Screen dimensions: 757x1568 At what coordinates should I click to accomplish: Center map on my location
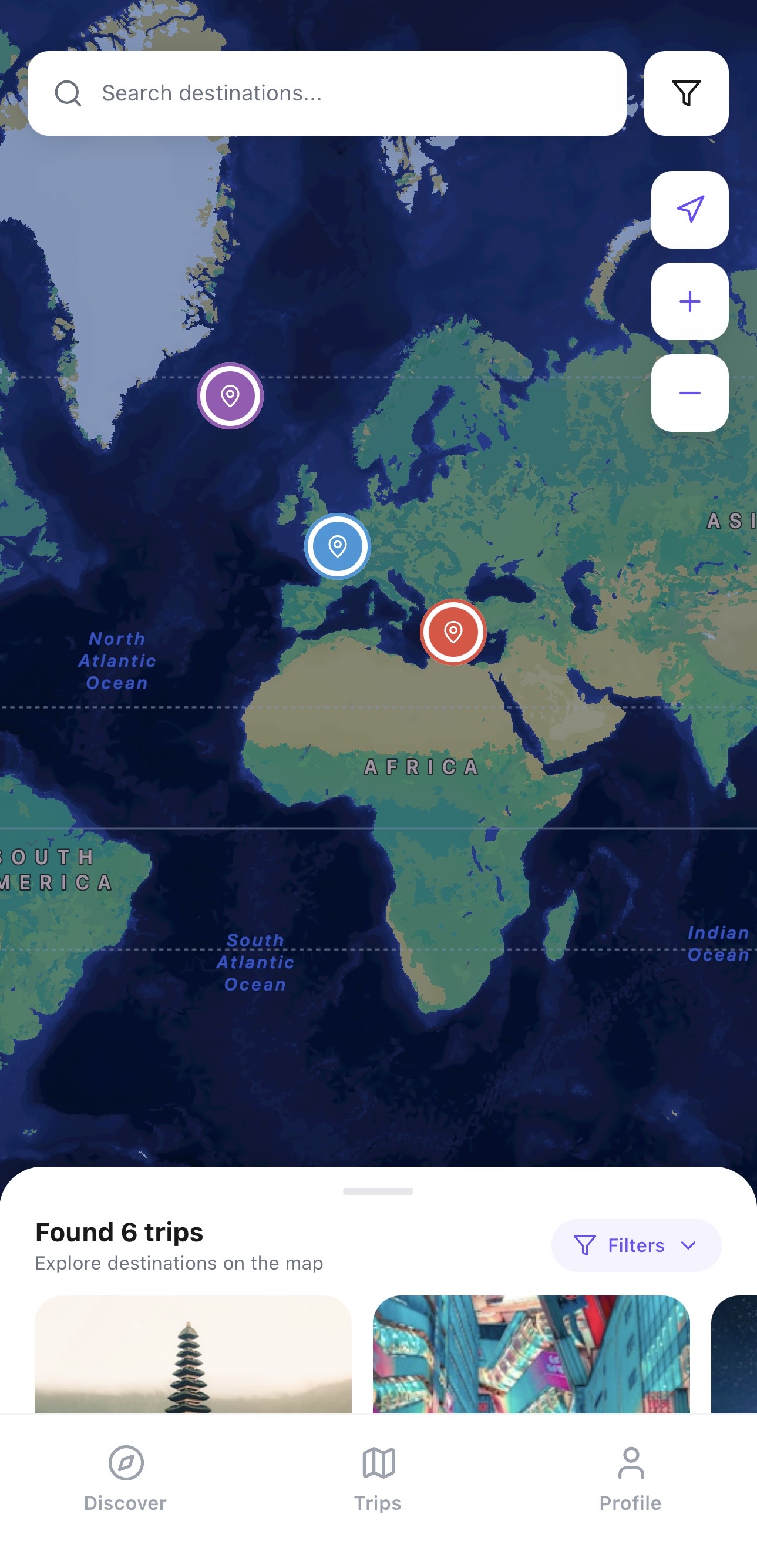pos(689,209)
